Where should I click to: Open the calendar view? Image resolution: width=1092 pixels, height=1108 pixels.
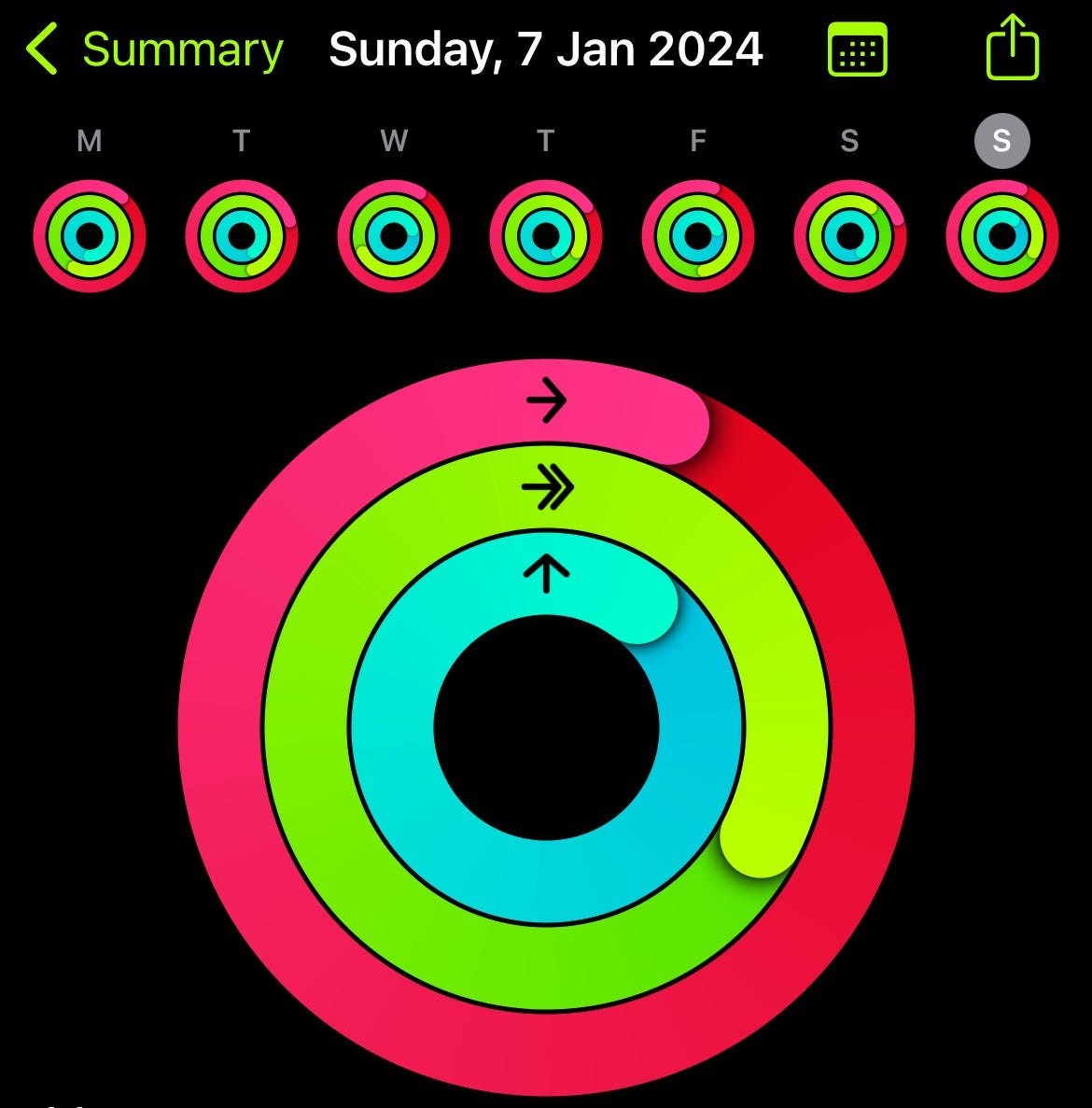pos(857,49)
